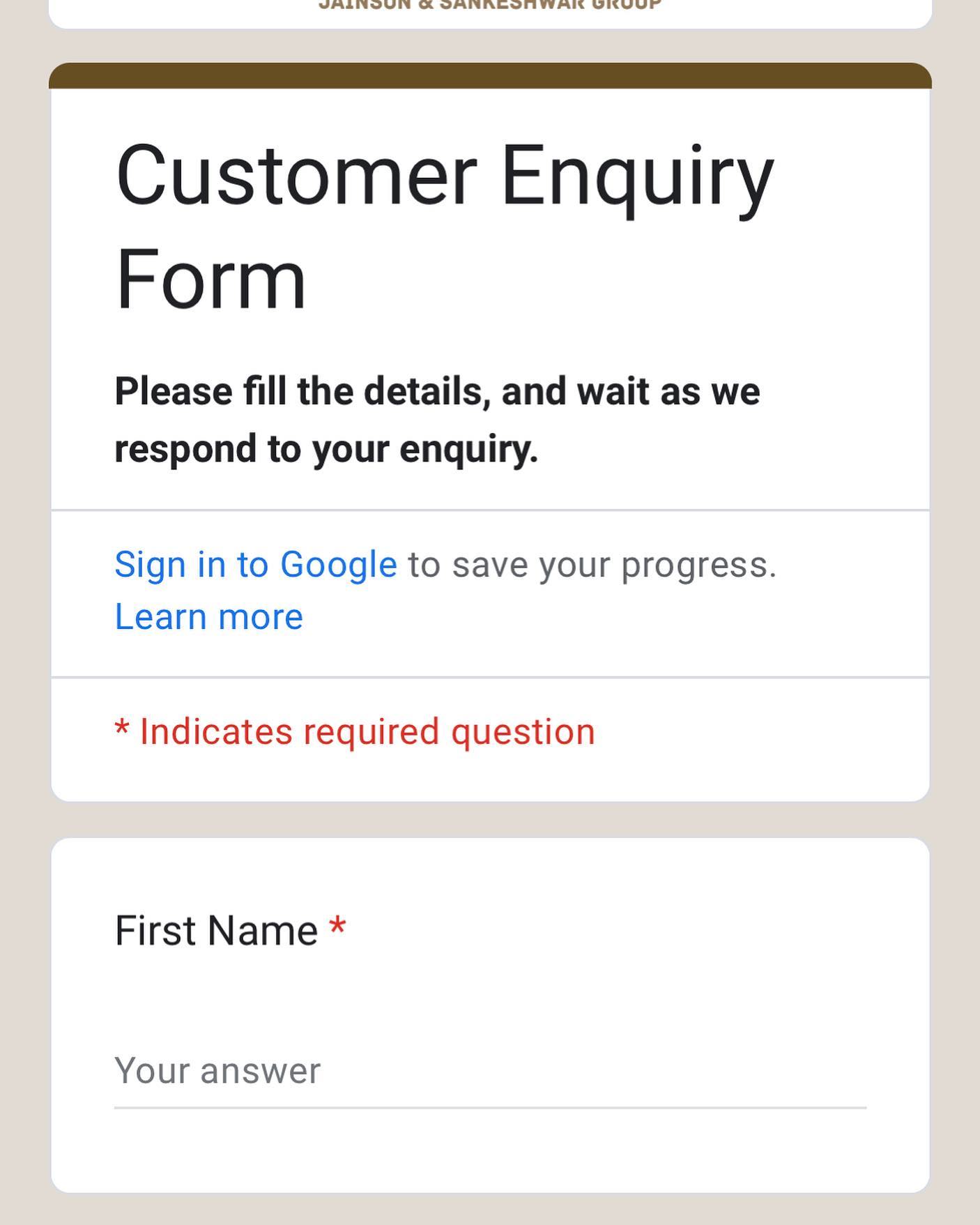Viewport: 980px width, 1225px height.
Task: Open the Learn more link
Action: click(208, 615)
